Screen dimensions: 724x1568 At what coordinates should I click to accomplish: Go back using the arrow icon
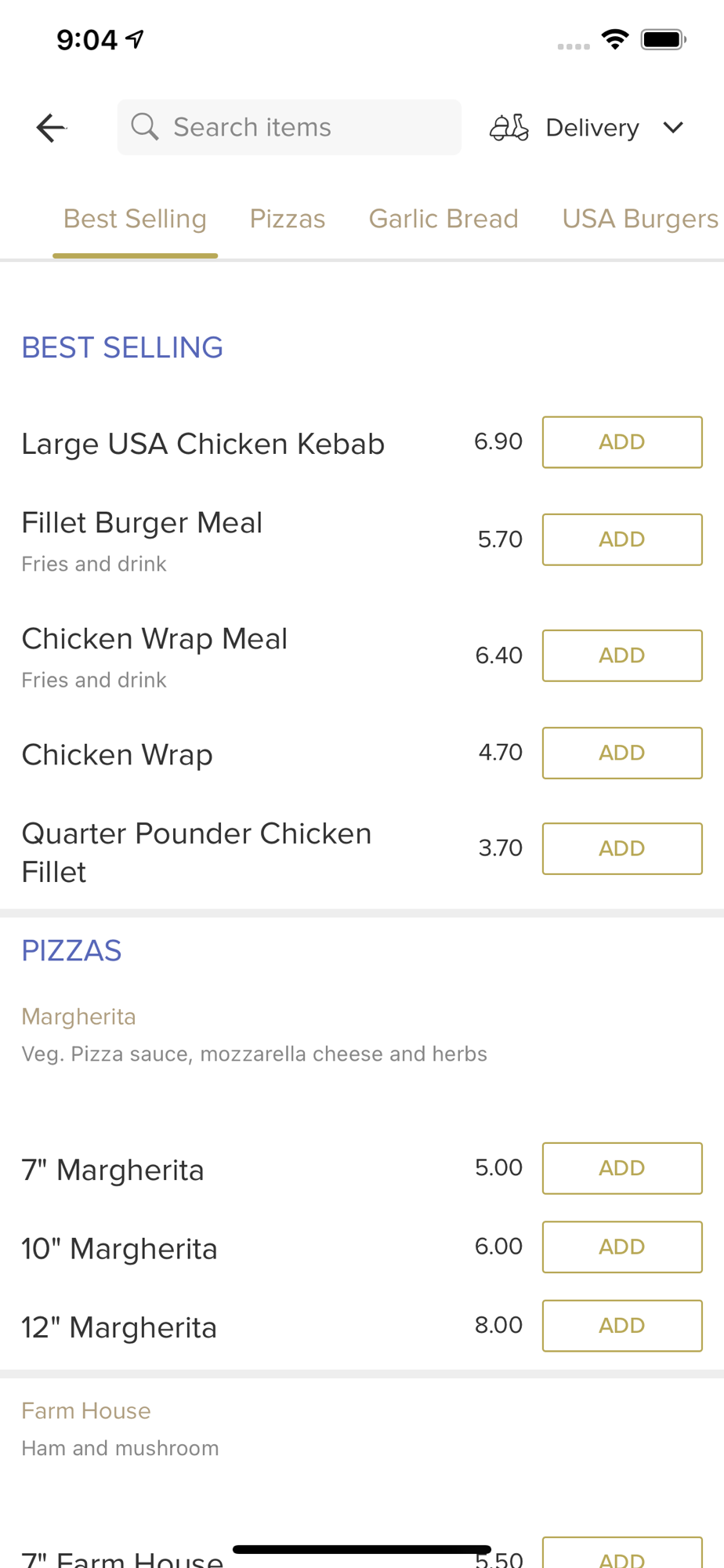51,127
